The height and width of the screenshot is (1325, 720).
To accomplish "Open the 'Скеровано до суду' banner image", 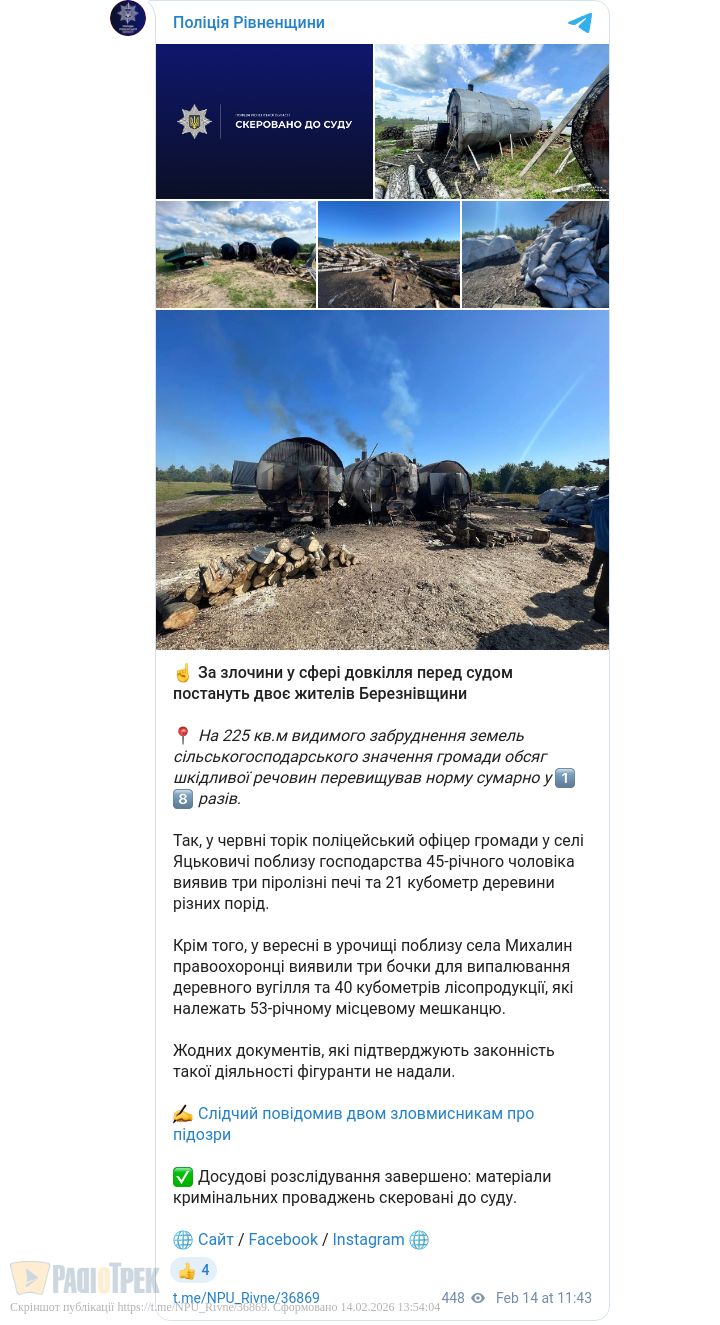I will [x=264, y=121].
